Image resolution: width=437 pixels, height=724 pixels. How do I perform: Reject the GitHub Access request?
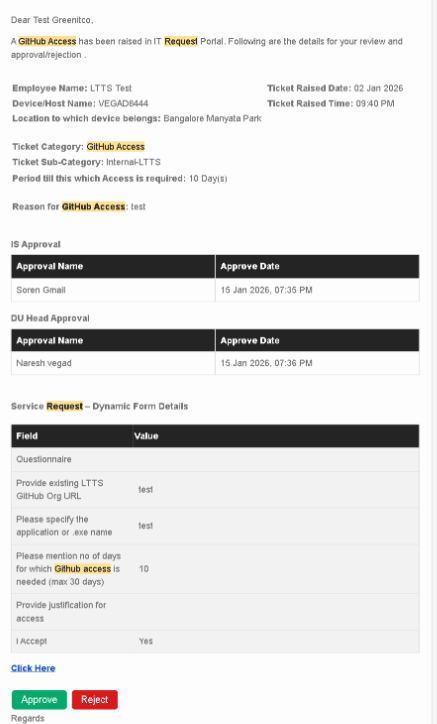tap(95, 700)
